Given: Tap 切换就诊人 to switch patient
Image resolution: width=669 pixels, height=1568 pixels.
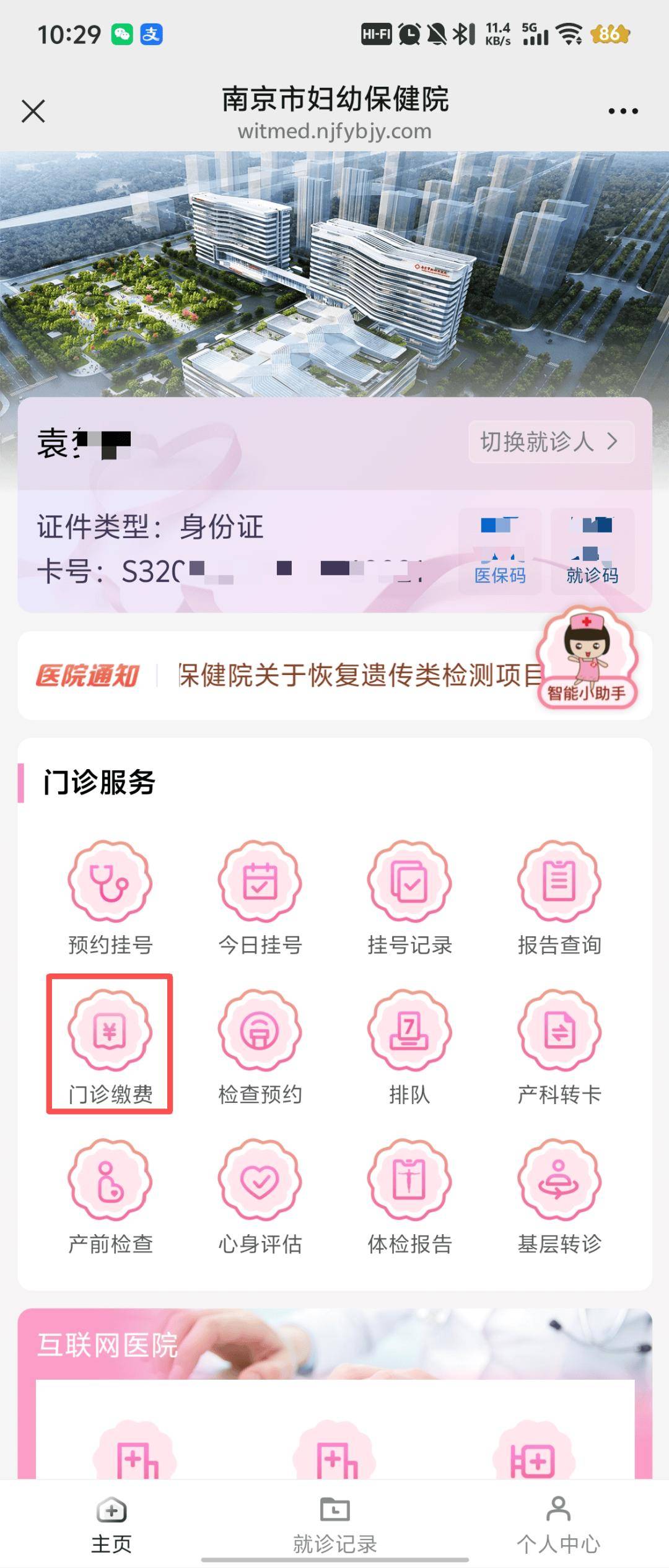Looking at the screenshot, I should tap(551, 442).
